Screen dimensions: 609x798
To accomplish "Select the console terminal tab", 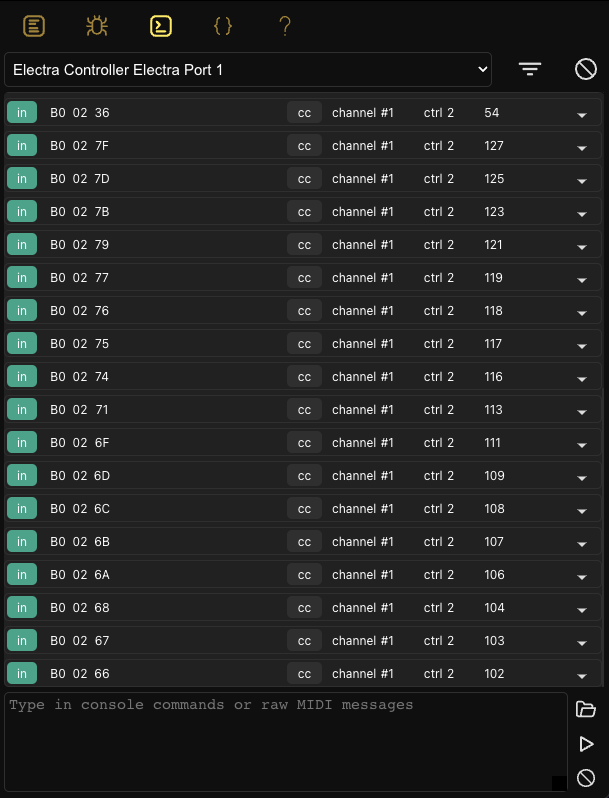I will (x=160, y=26).
